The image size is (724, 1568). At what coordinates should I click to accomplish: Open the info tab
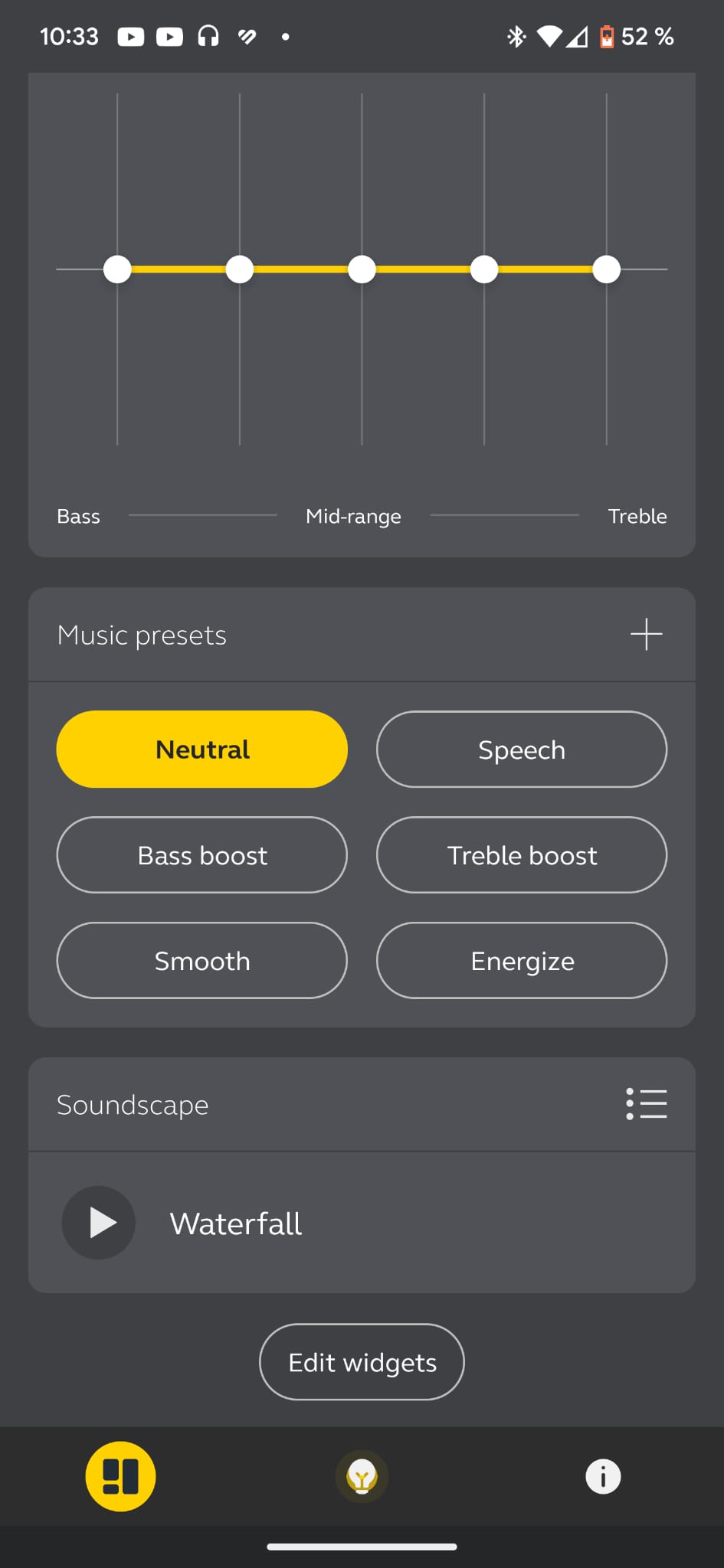pos(603,1476)
